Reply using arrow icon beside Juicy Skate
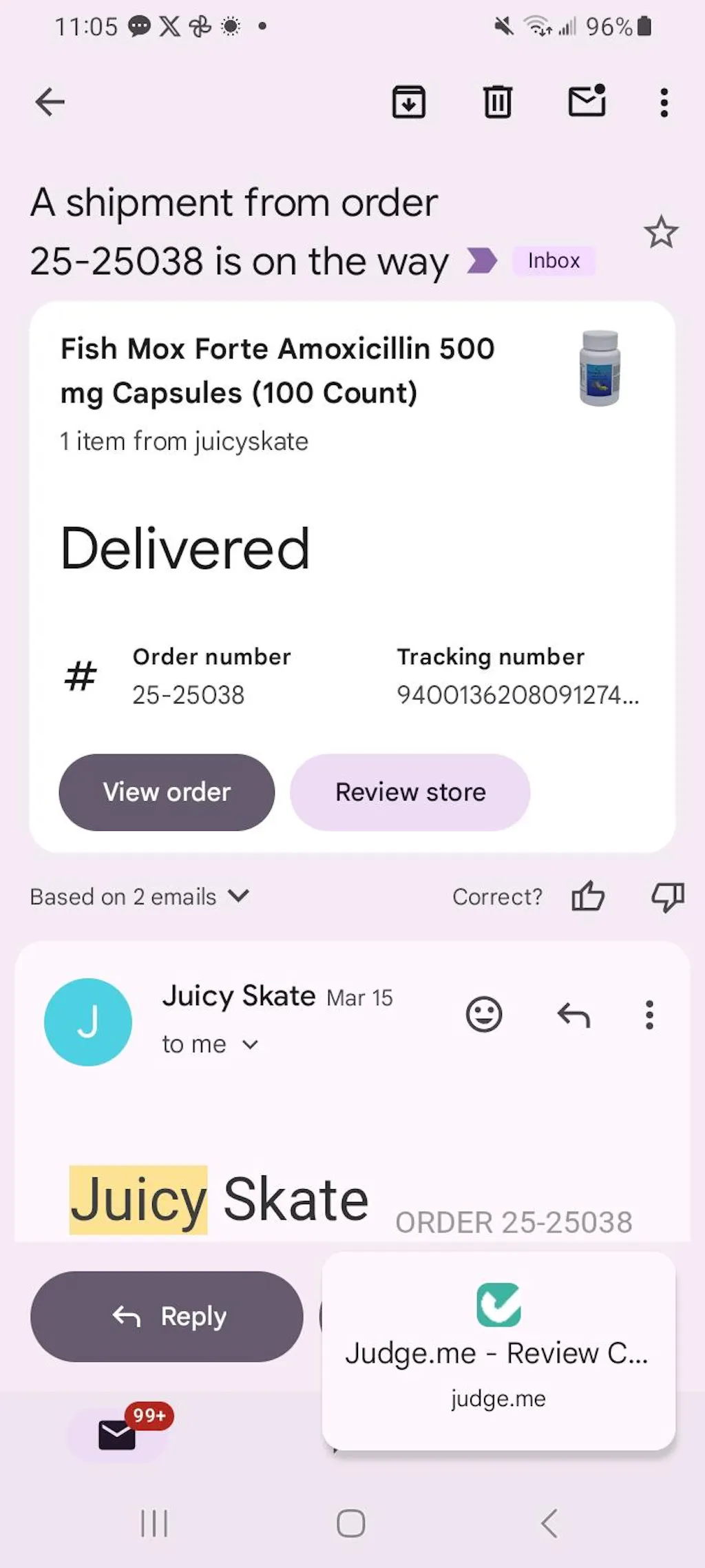This screenshot has height=1568, width=705. 574,1015
